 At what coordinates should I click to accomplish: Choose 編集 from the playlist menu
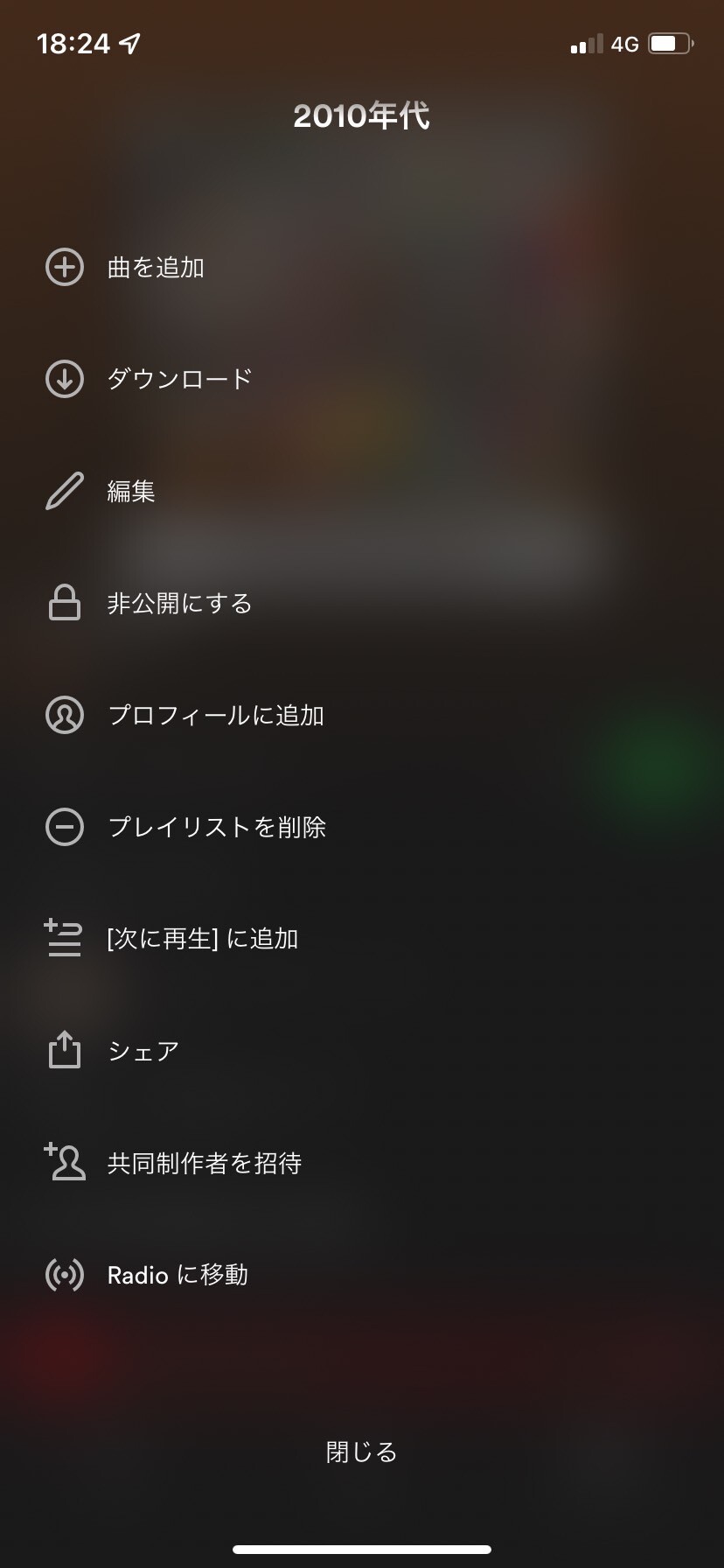(130, 491)
